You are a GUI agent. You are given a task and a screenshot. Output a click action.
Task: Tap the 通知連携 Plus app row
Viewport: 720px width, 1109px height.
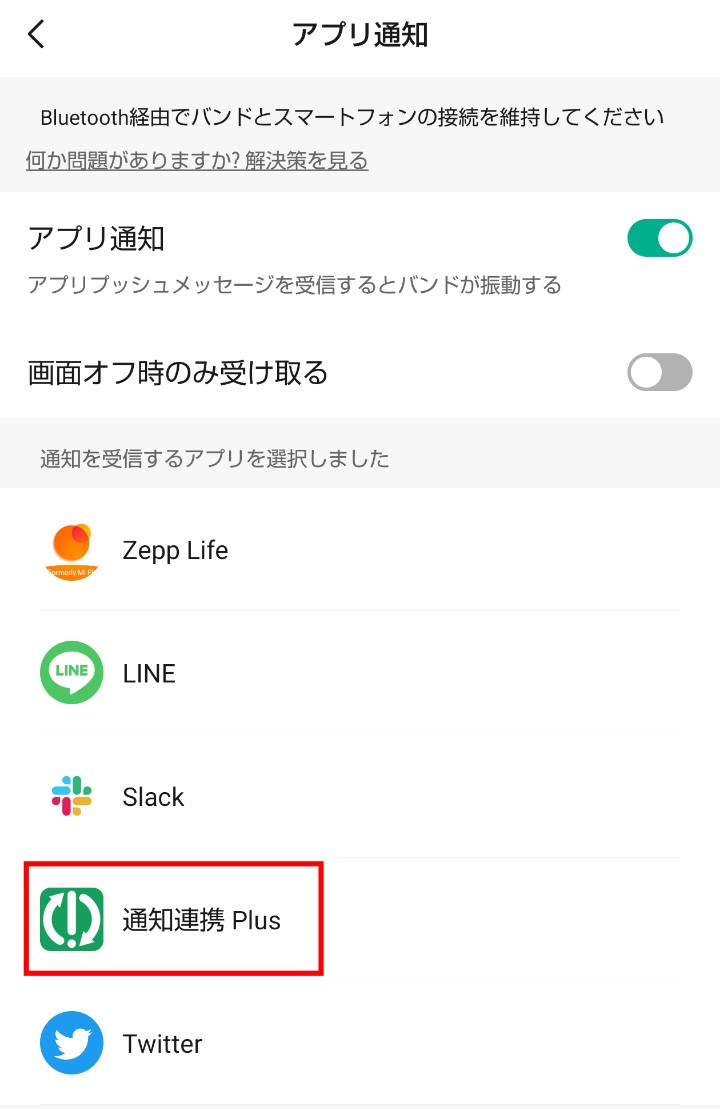200,920
